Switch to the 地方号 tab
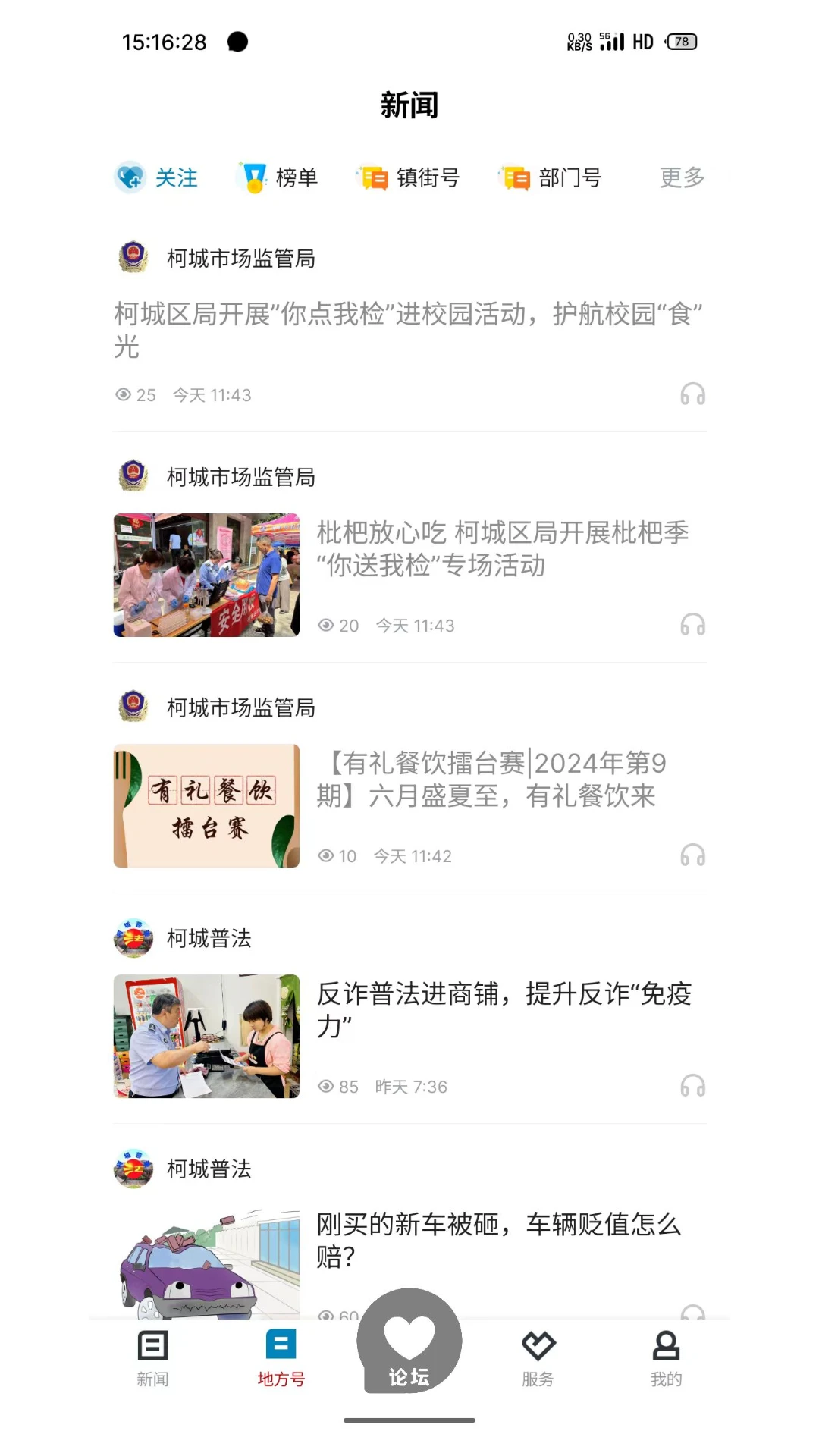Screen dimensions: 819x1456 281,1344
